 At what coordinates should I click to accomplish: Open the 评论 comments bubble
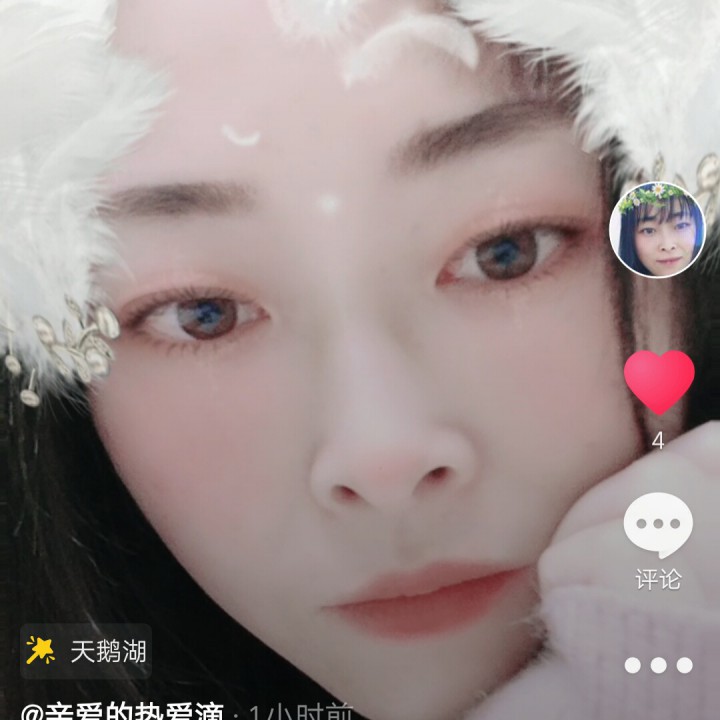658,527
